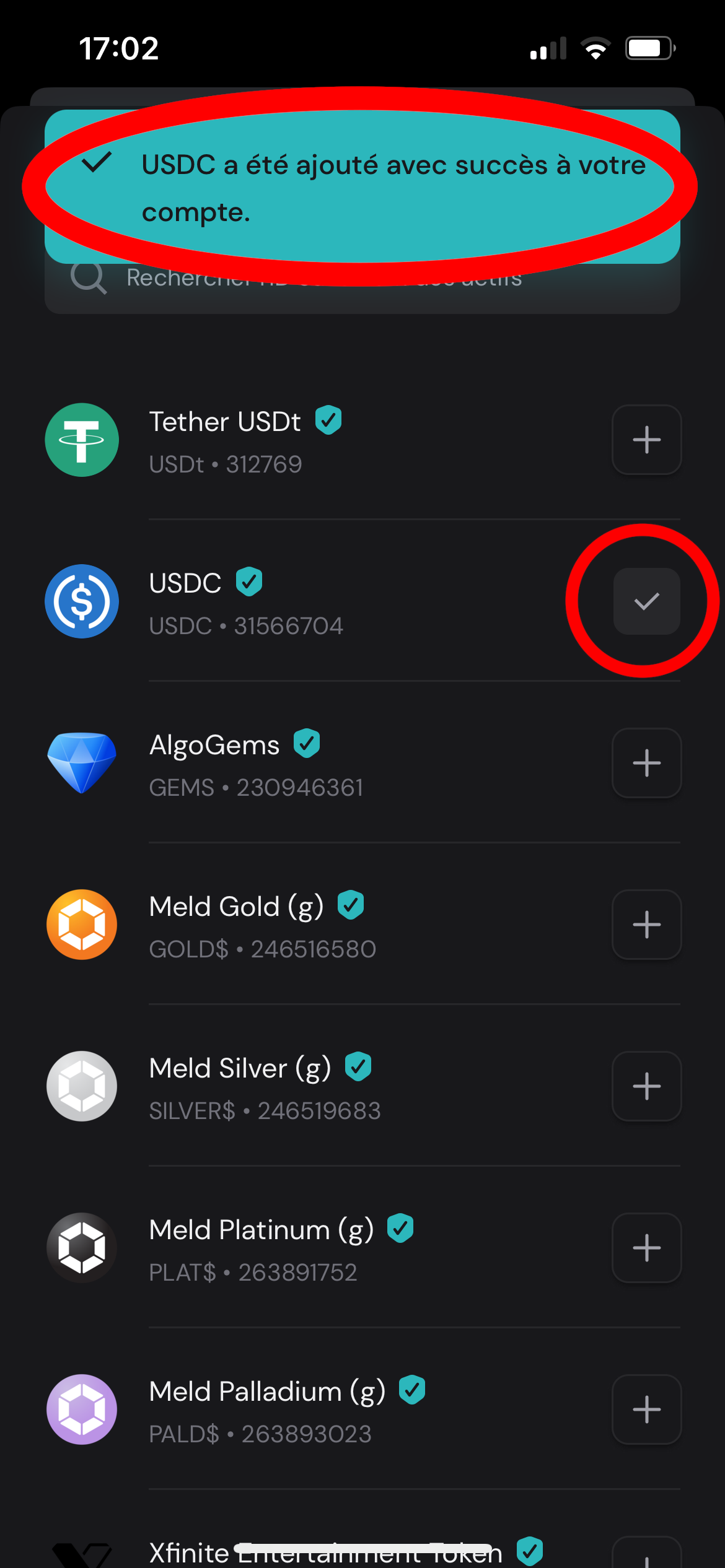Add Meld Silver (g) asset
The width and height of the screenshot is (725, 1568).
point(646,1086)
